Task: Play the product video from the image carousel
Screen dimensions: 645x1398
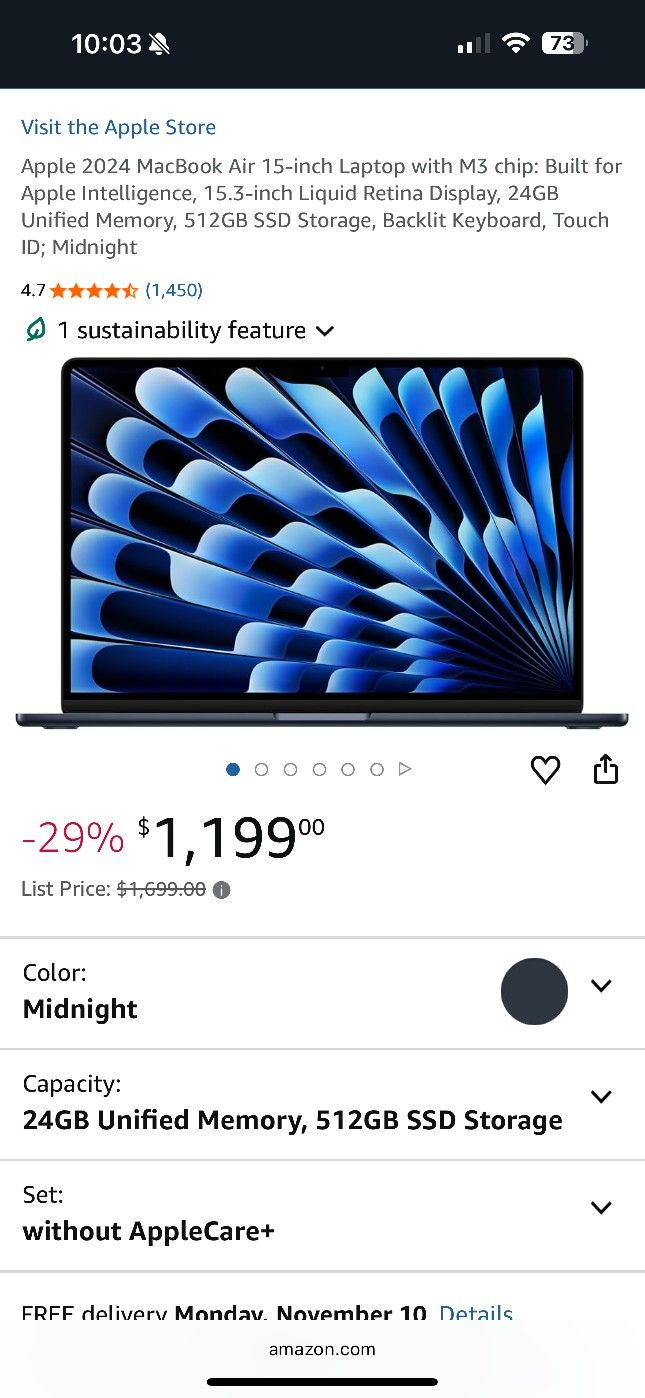Action: 405,769
